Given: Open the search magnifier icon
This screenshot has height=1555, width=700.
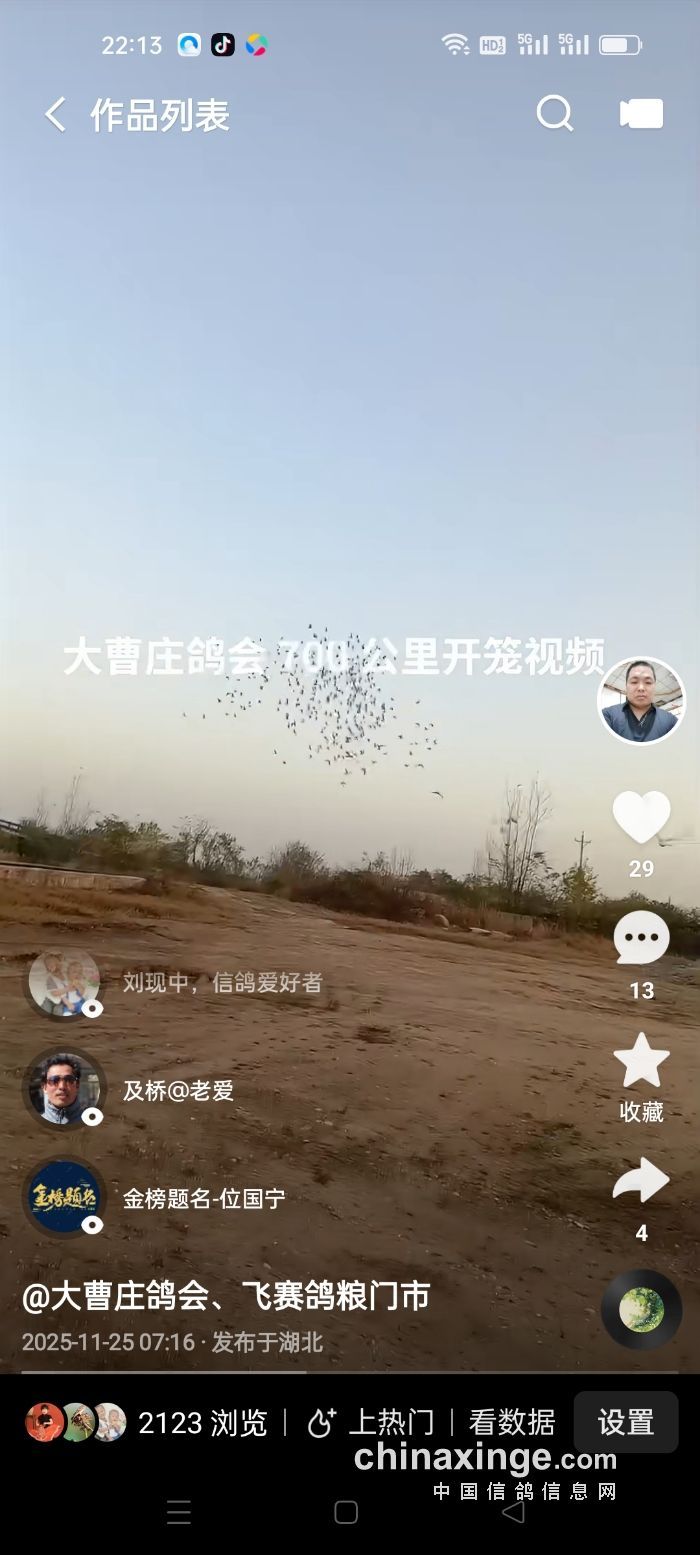Looking at the screenshot, I should point(554,114).
